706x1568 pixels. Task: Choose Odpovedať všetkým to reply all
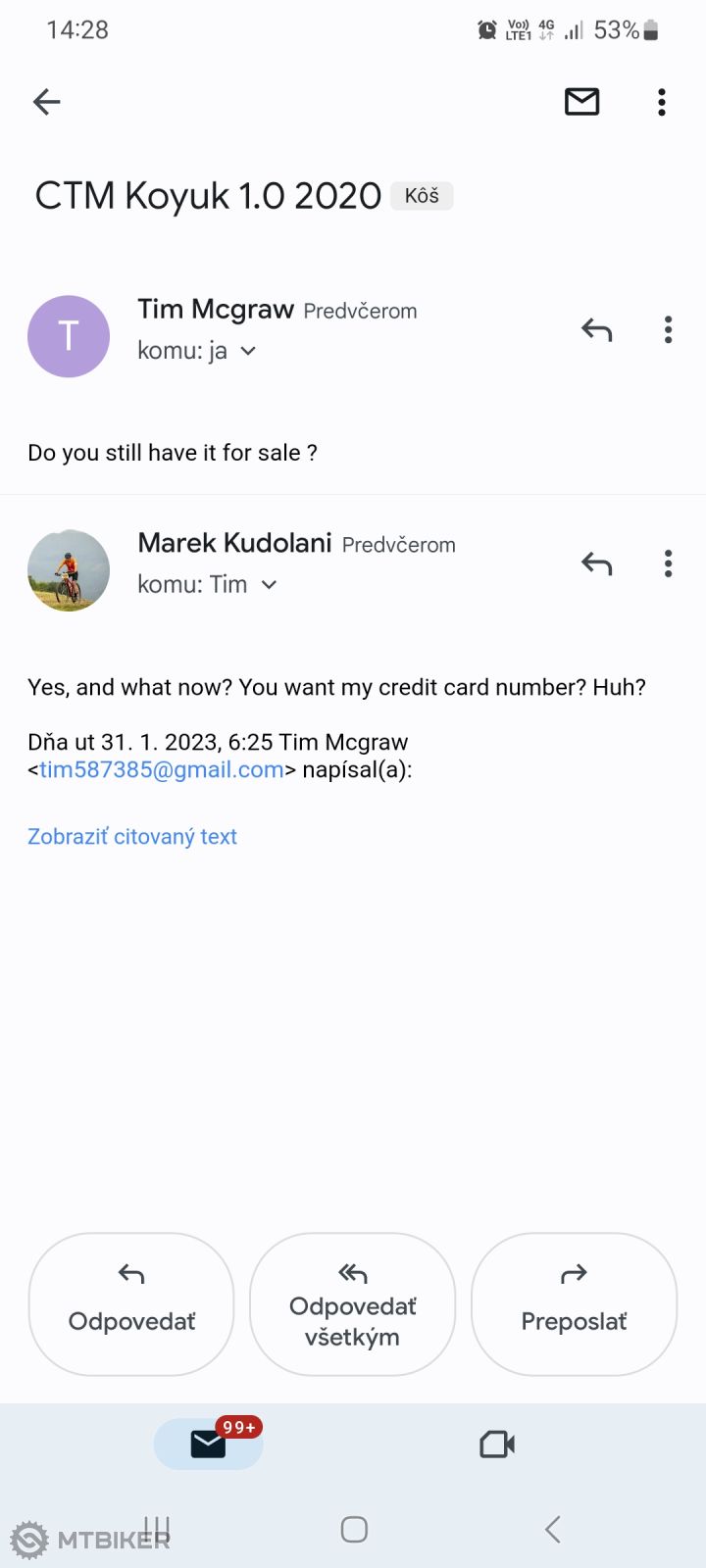coord(353,1303)
